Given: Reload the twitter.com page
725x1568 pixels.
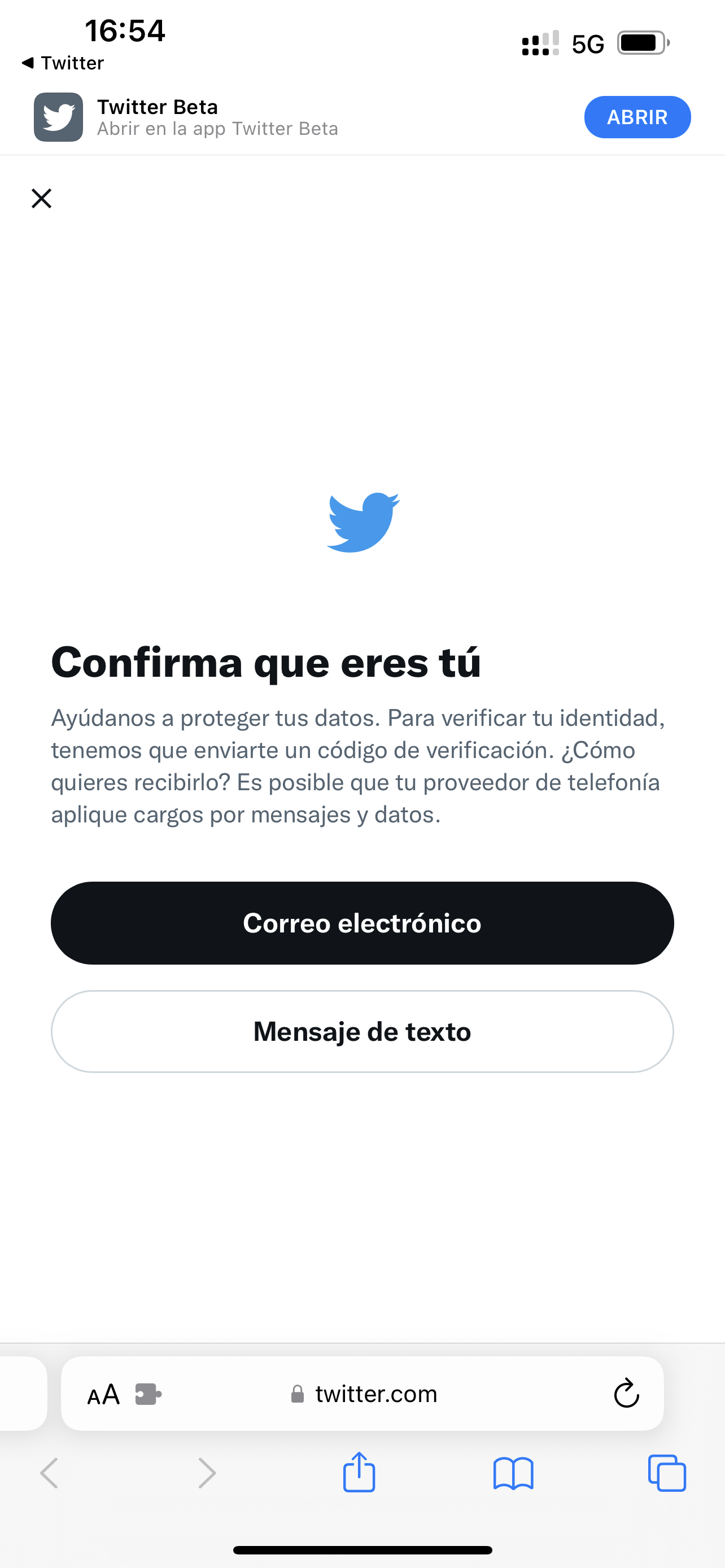Looking at the screenshot, I should (x=626, y=1394).
